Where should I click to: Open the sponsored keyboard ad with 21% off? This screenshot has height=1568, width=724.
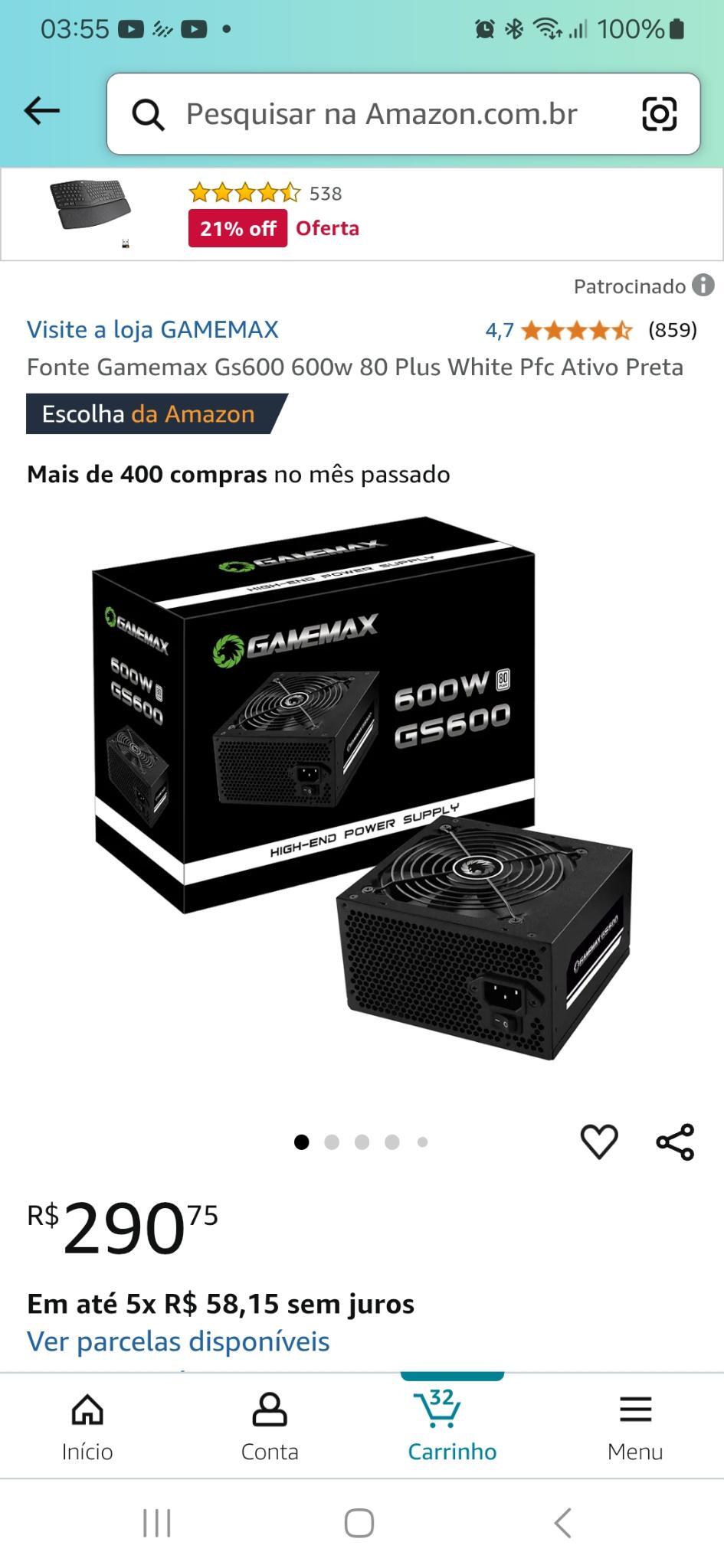pyautogui.click(x=362, y=214)
